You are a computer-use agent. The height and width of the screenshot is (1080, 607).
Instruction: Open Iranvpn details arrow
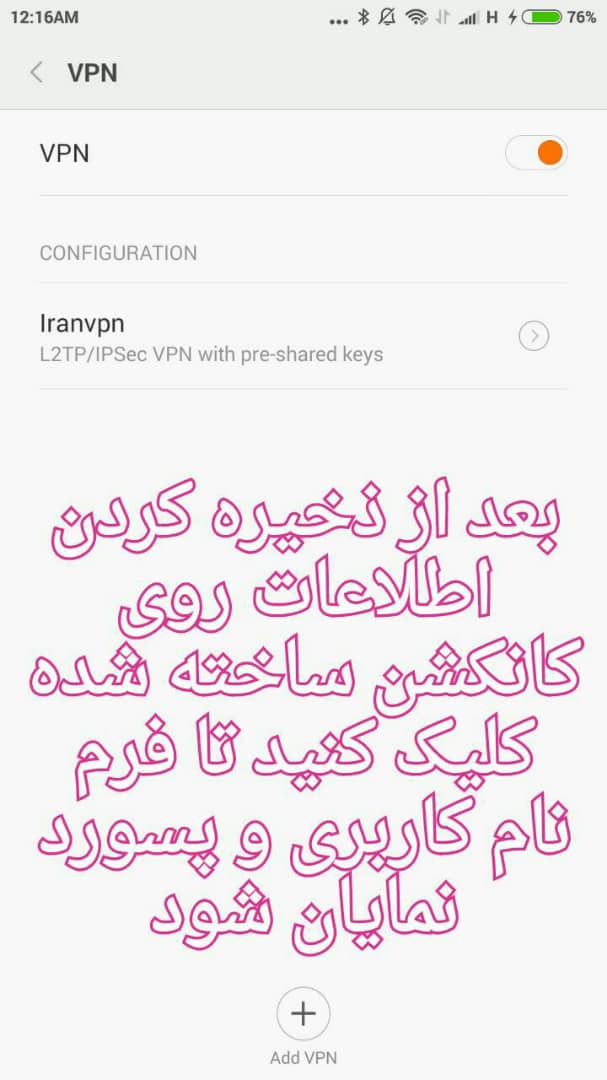(x=534, y=337)
